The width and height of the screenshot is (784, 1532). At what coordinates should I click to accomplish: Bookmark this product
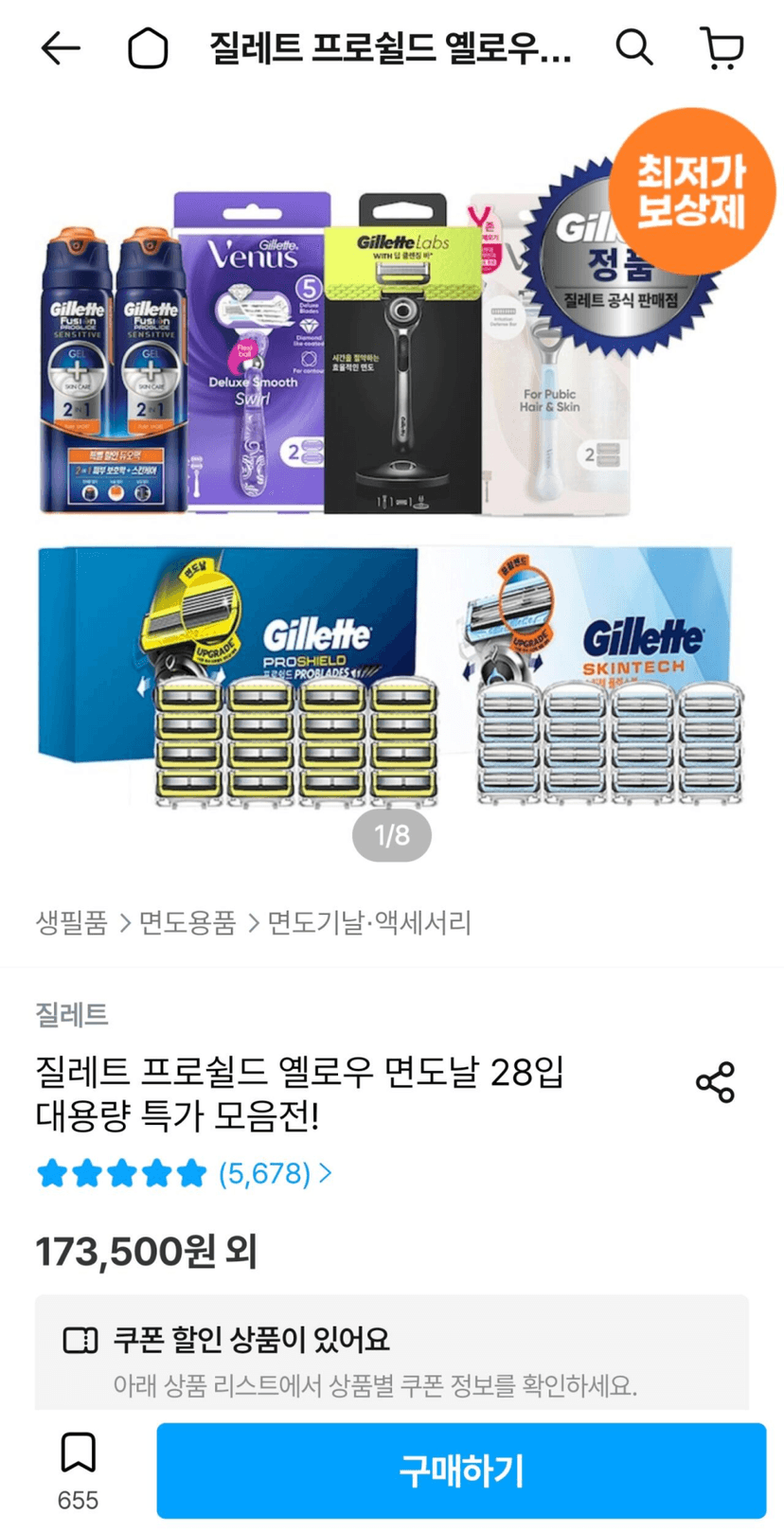click(78, 1470)
